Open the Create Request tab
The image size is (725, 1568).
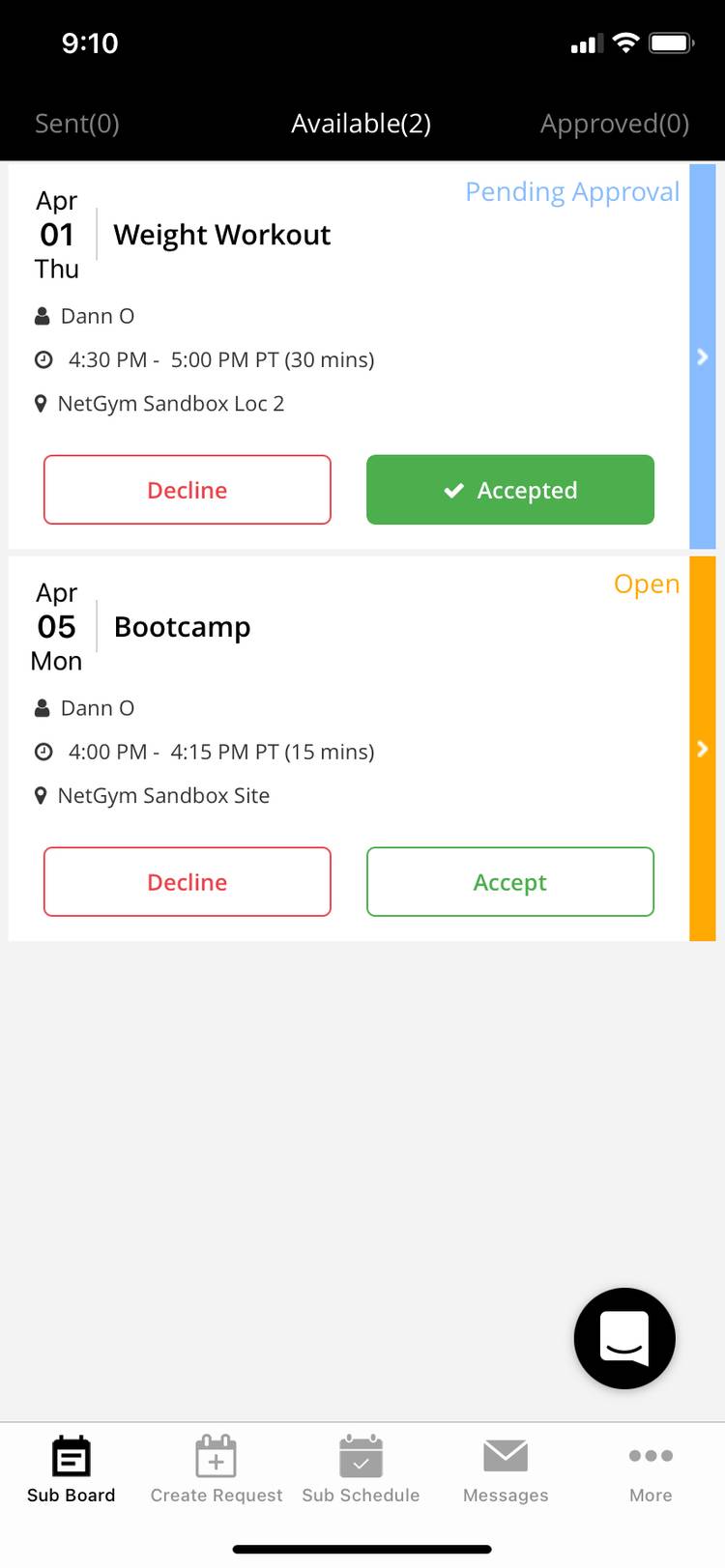pos(217,1468)
